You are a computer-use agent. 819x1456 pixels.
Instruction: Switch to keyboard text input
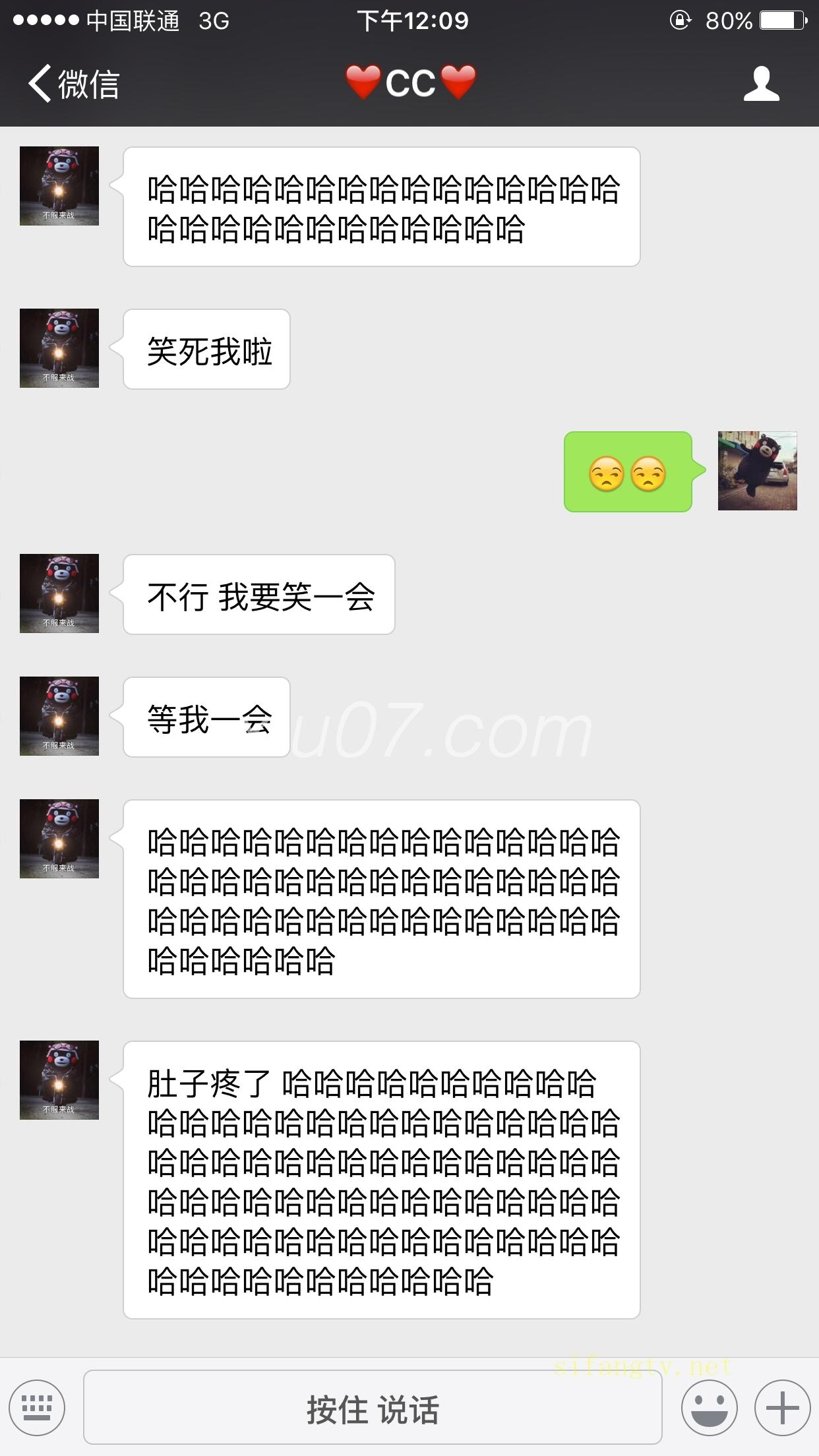click(x=37, y=1407)
